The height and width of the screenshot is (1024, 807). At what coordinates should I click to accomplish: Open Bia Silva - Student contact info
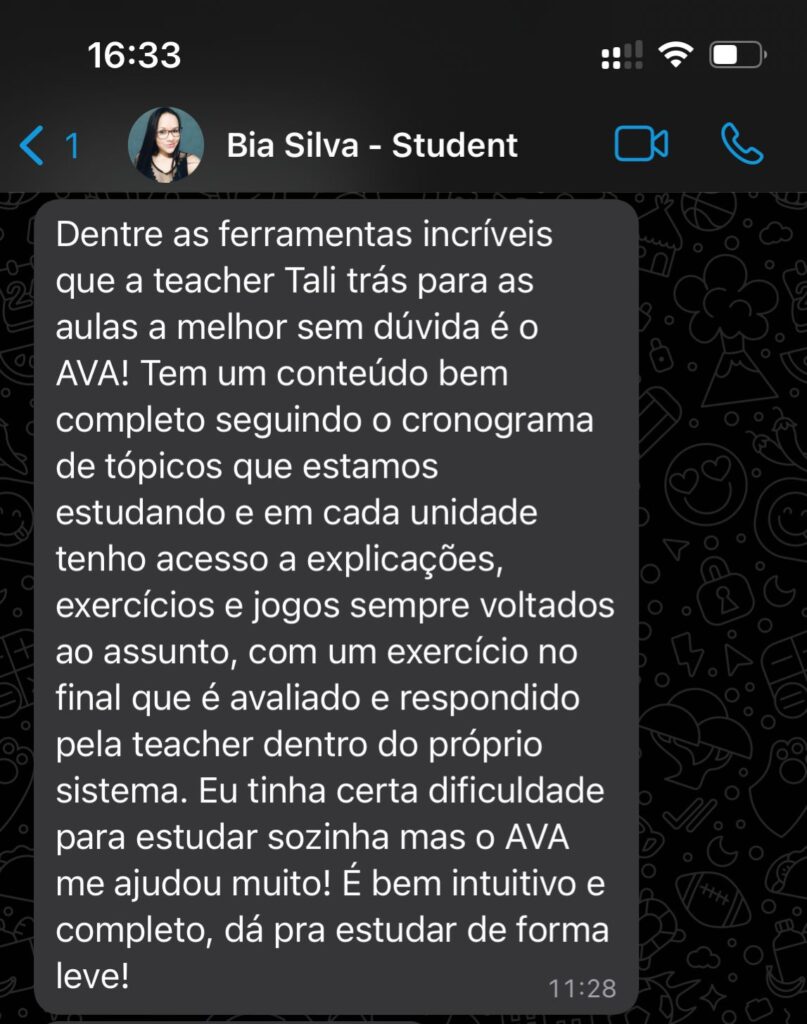click(372, 146)
